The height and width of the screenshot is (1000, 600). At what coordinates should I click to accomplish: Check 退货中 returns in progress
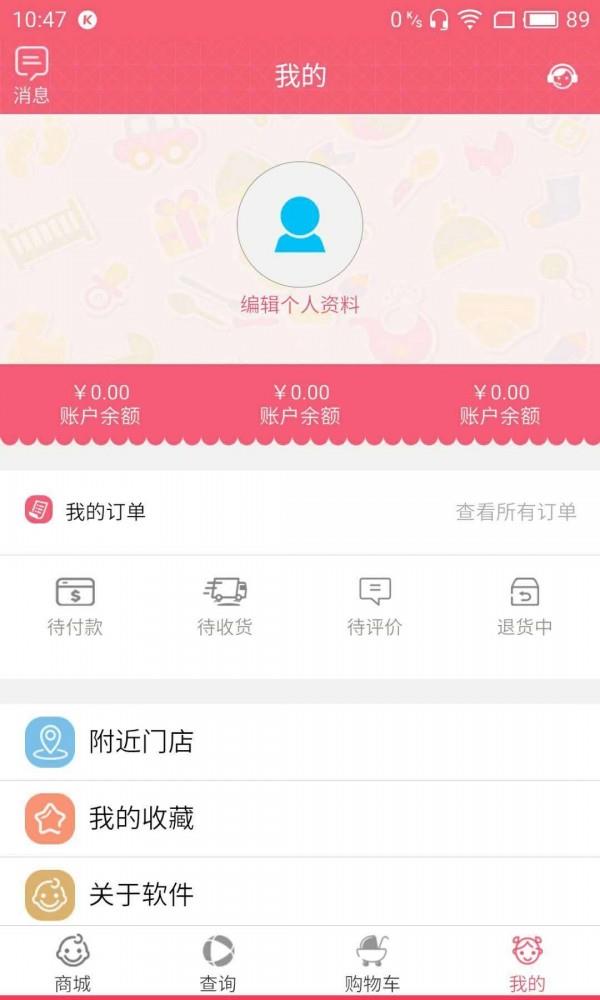[525, 606]
